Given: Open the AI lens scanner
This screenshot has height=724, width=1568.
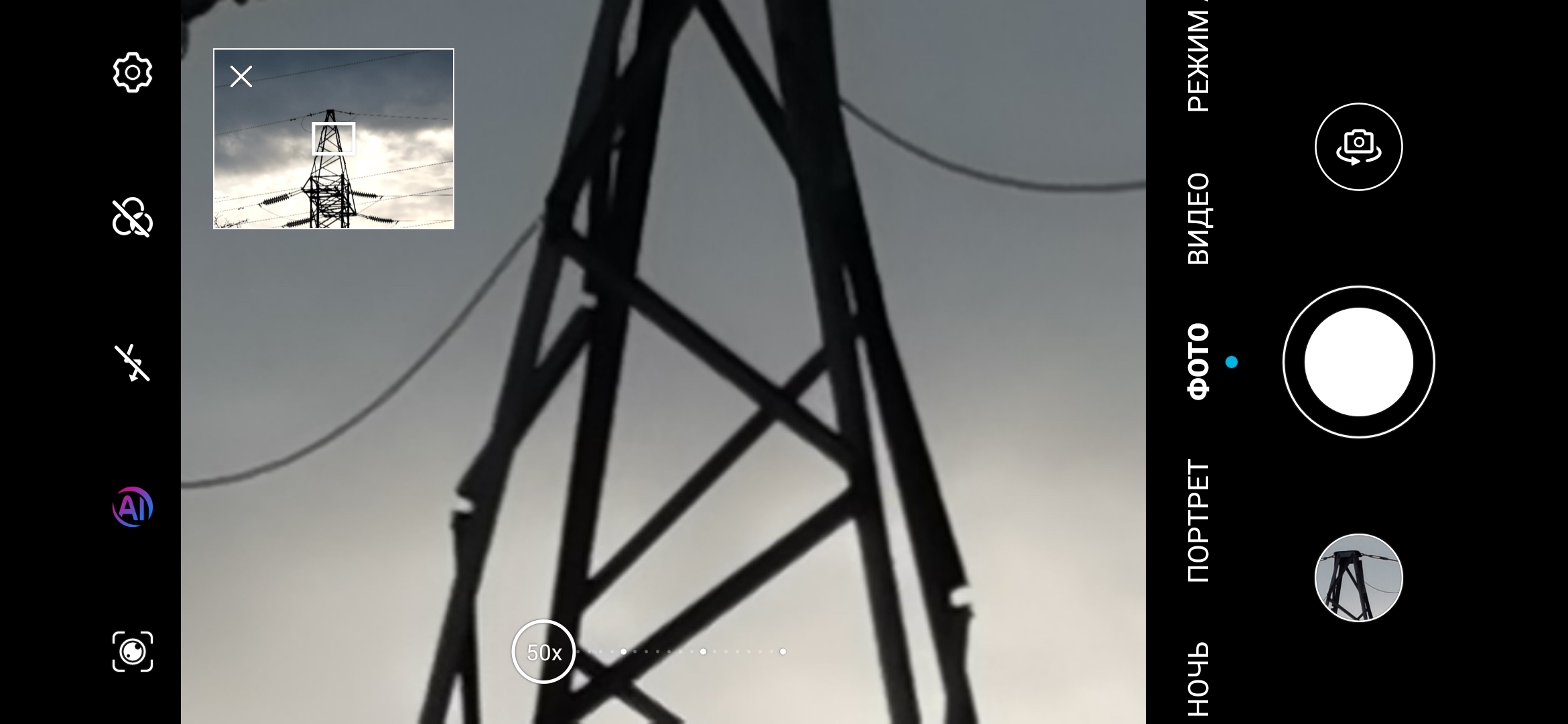Looking at the screenshot, I should point(133,652).
